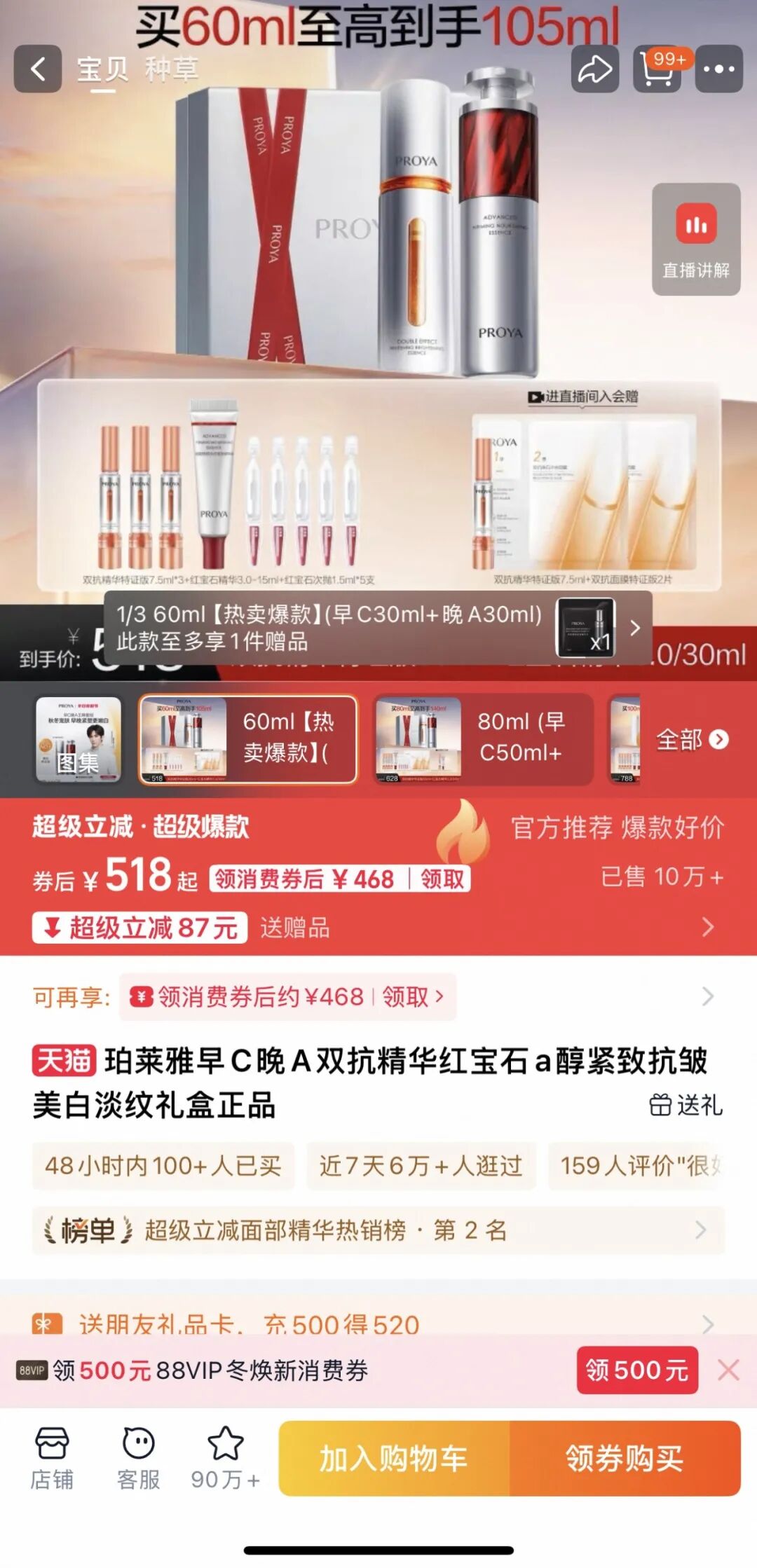The image size is (757, 1568).
Task: Tap 领券购买 to buy with coupon
Action: (625, 1458)
